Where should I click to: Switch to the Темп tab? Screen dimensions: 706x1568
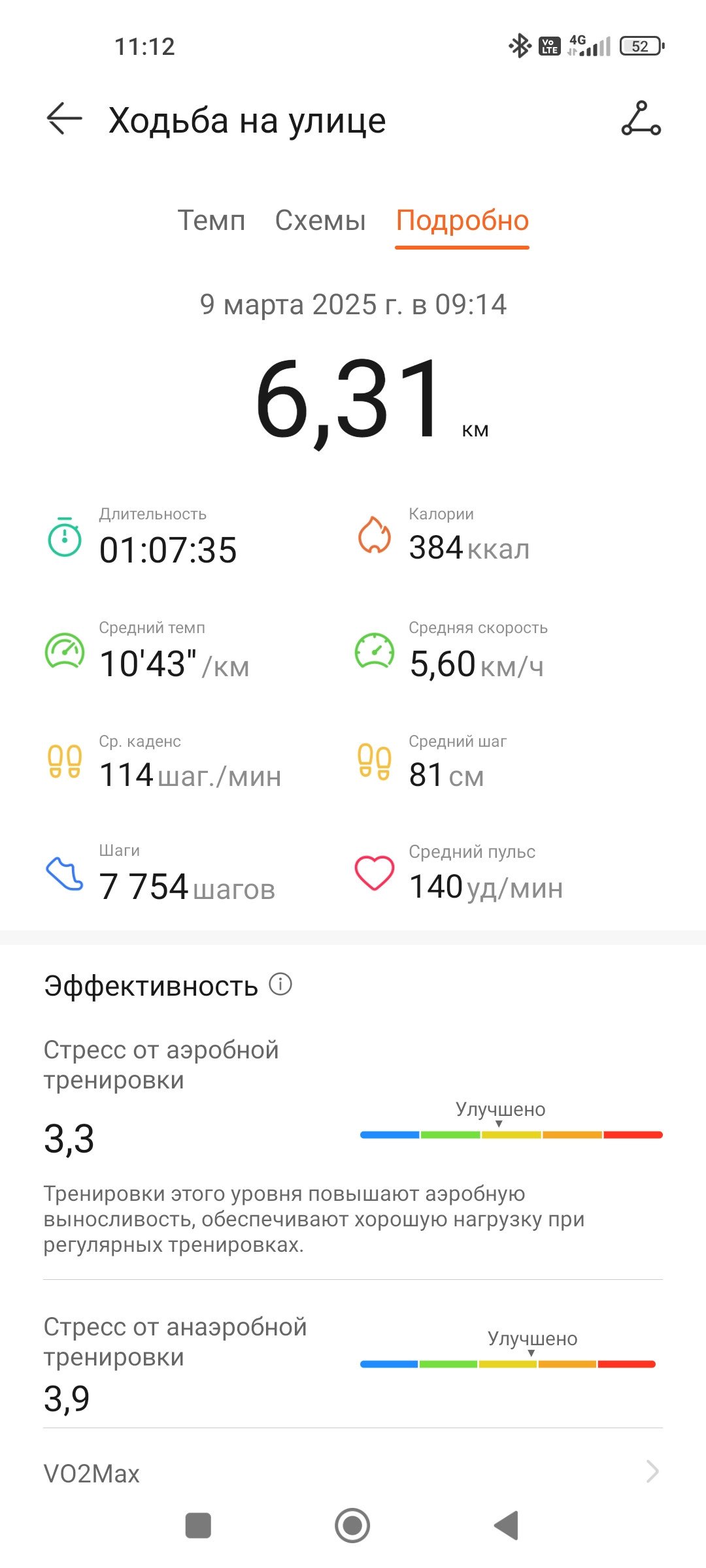click(211, 220)
